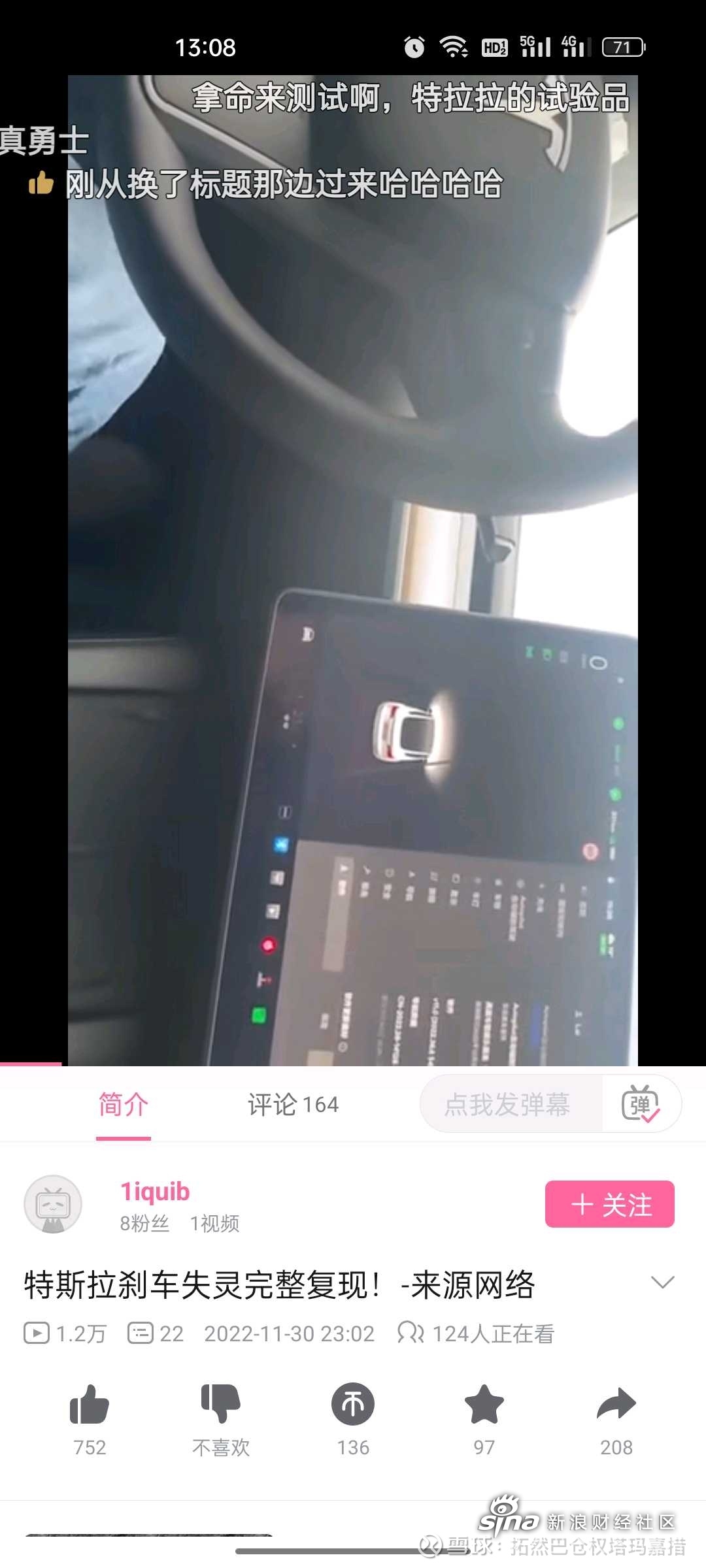Dislike the video with 不喜欢
Screen dimensions: 706x1568
[x=221, y=1405]
